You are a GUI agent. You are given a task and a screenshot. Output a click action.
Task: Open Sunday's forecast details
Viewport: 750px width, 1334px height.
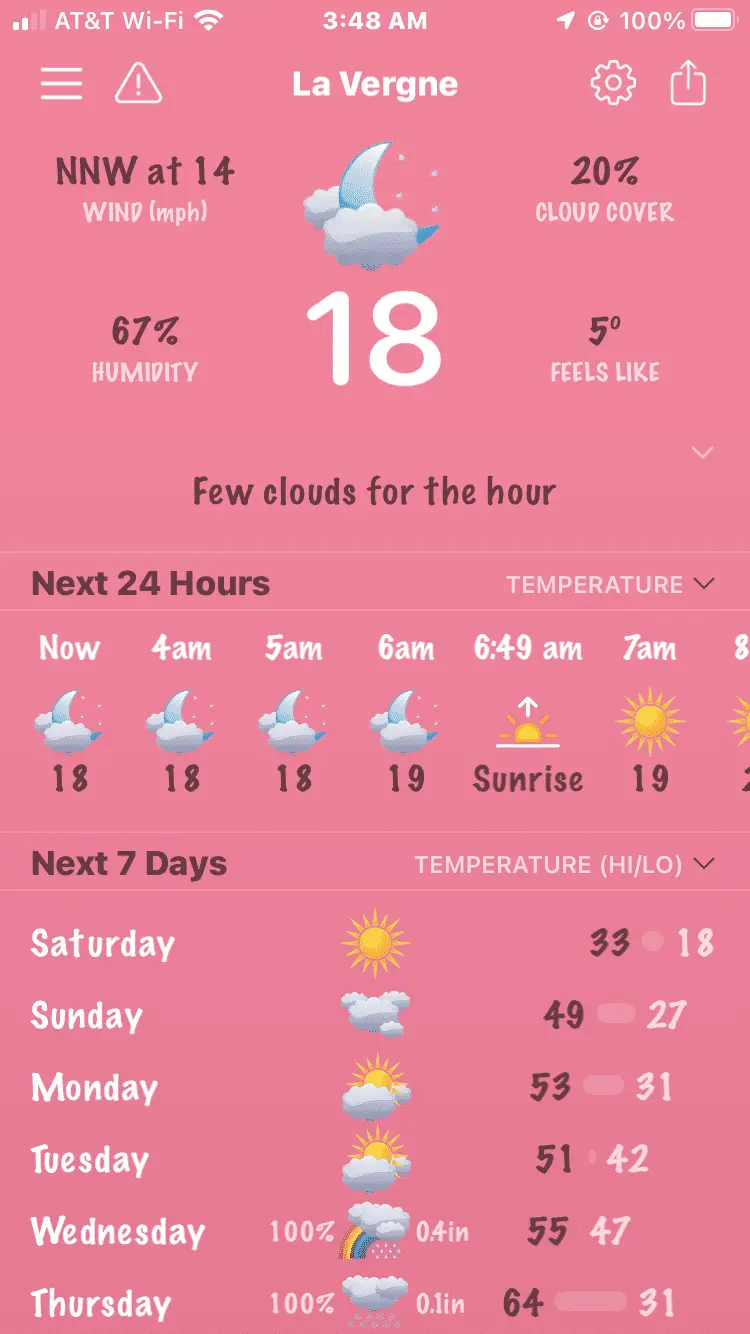point(375,1015)
